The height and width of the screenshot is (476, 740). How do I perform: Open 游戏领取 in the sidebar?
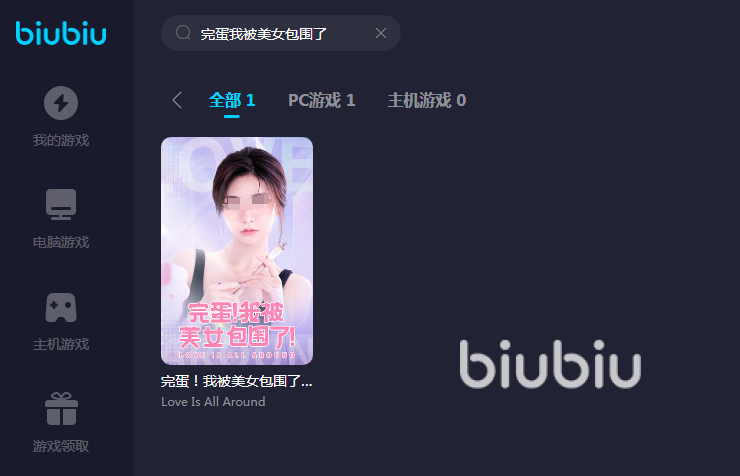(61, 422)
